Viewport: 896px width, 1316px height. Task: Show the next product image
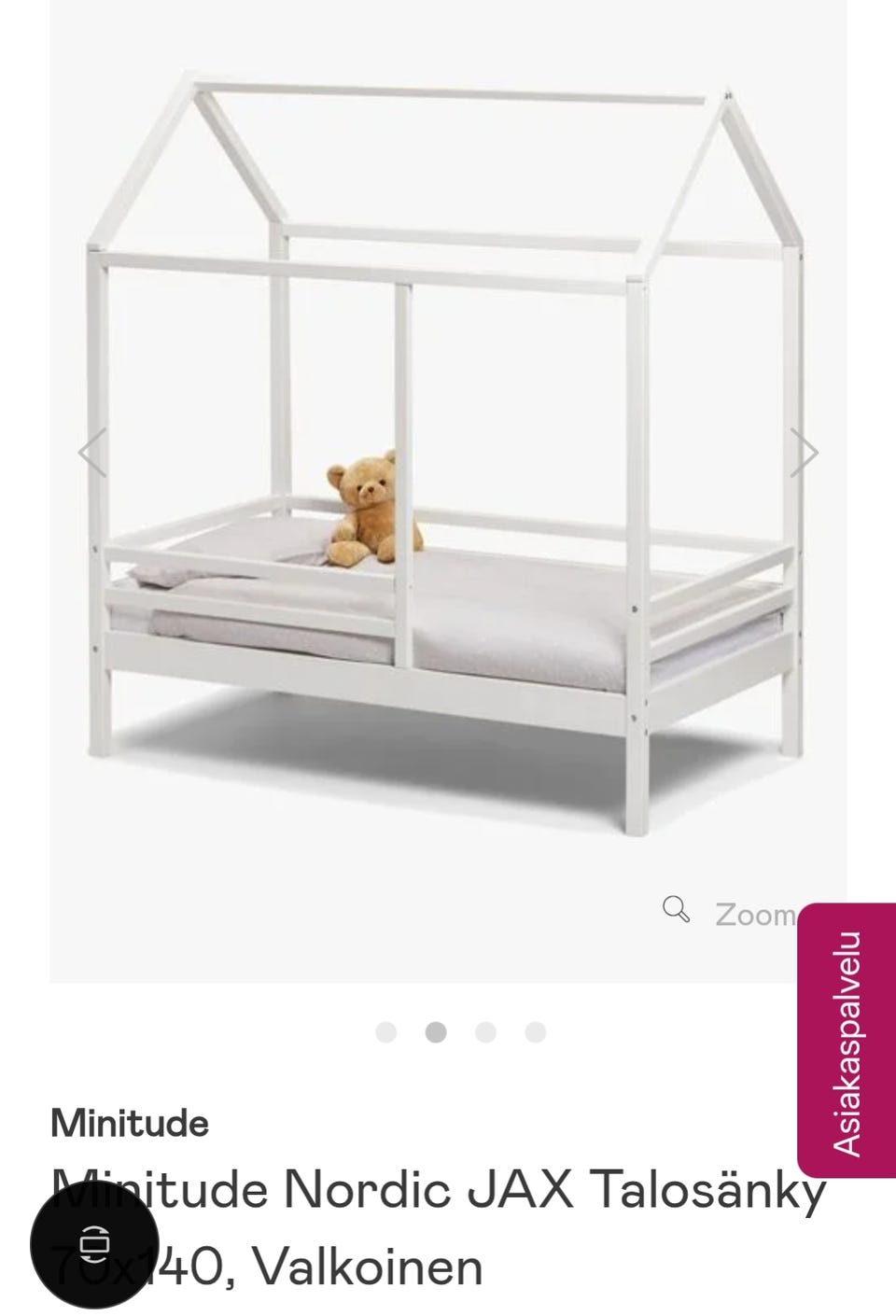[804, 454]
